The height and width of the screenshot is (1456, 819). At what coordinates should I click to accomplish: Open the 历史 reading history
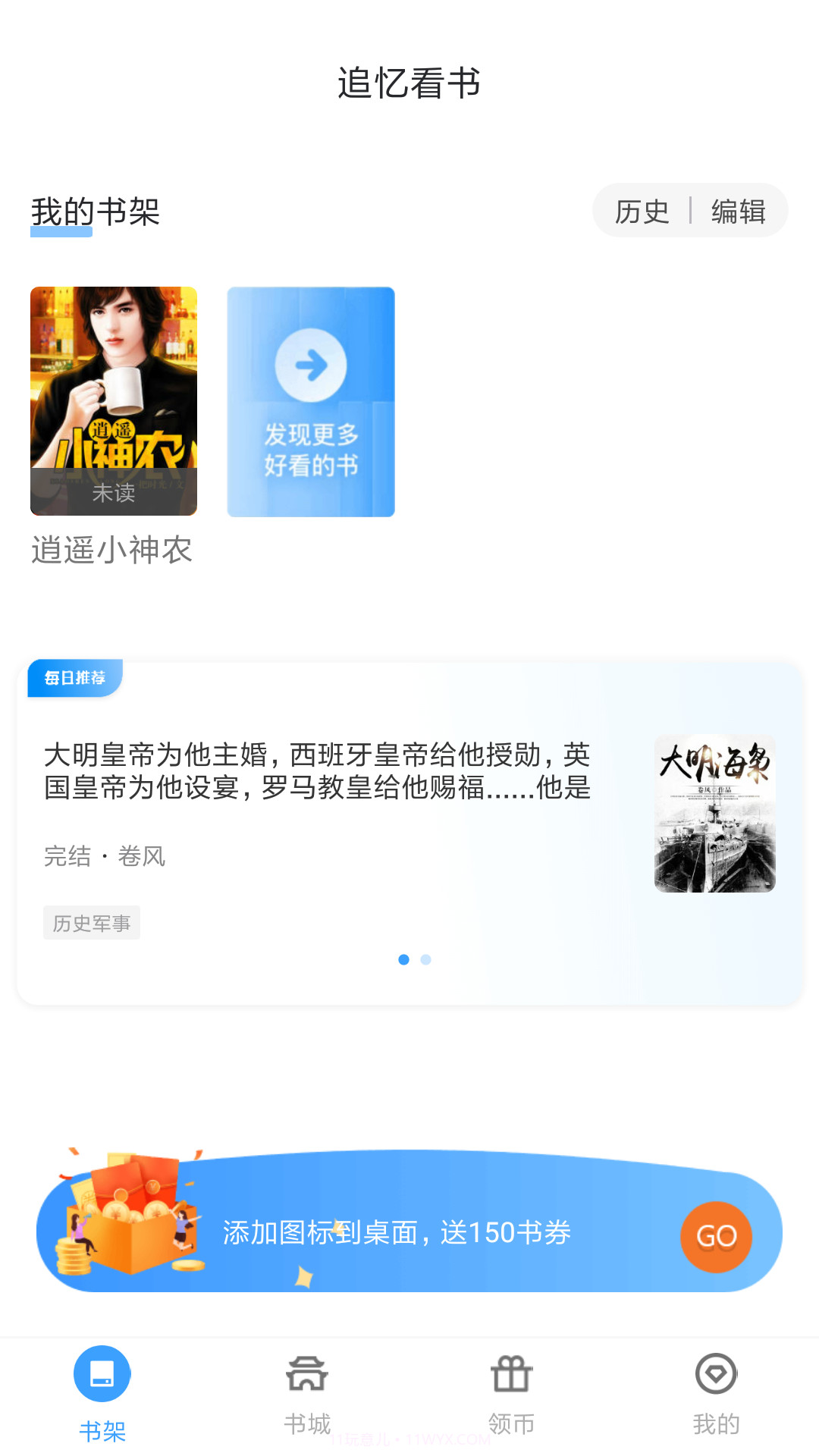point(642,210)
